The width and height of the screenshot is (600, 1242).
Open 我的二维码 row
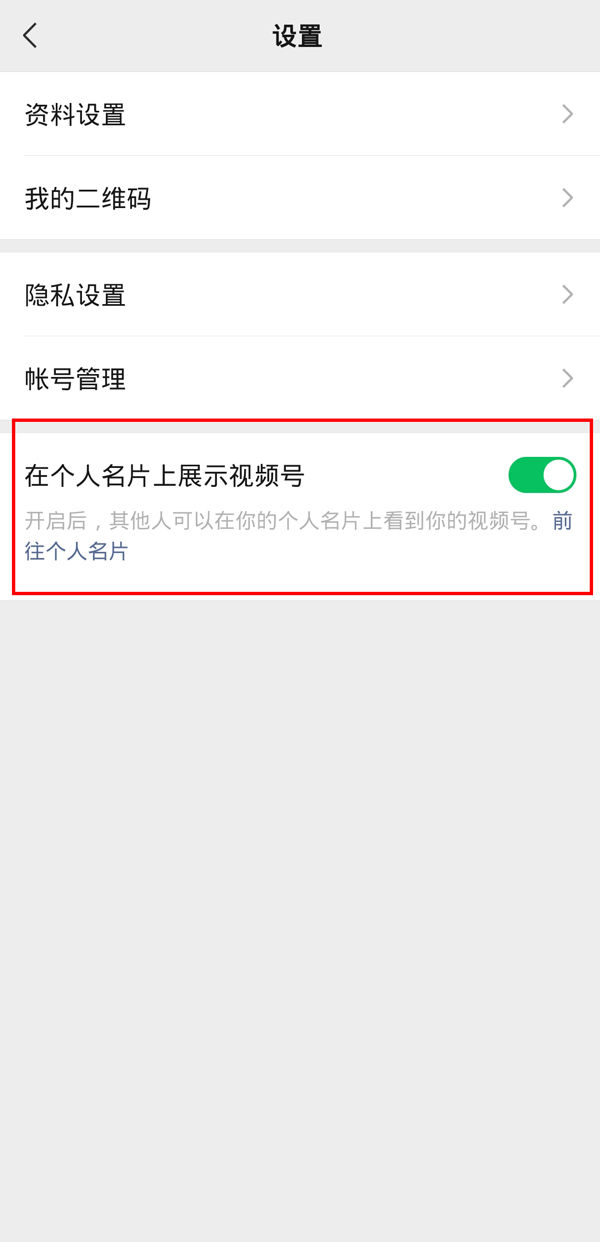coord(300,198)
